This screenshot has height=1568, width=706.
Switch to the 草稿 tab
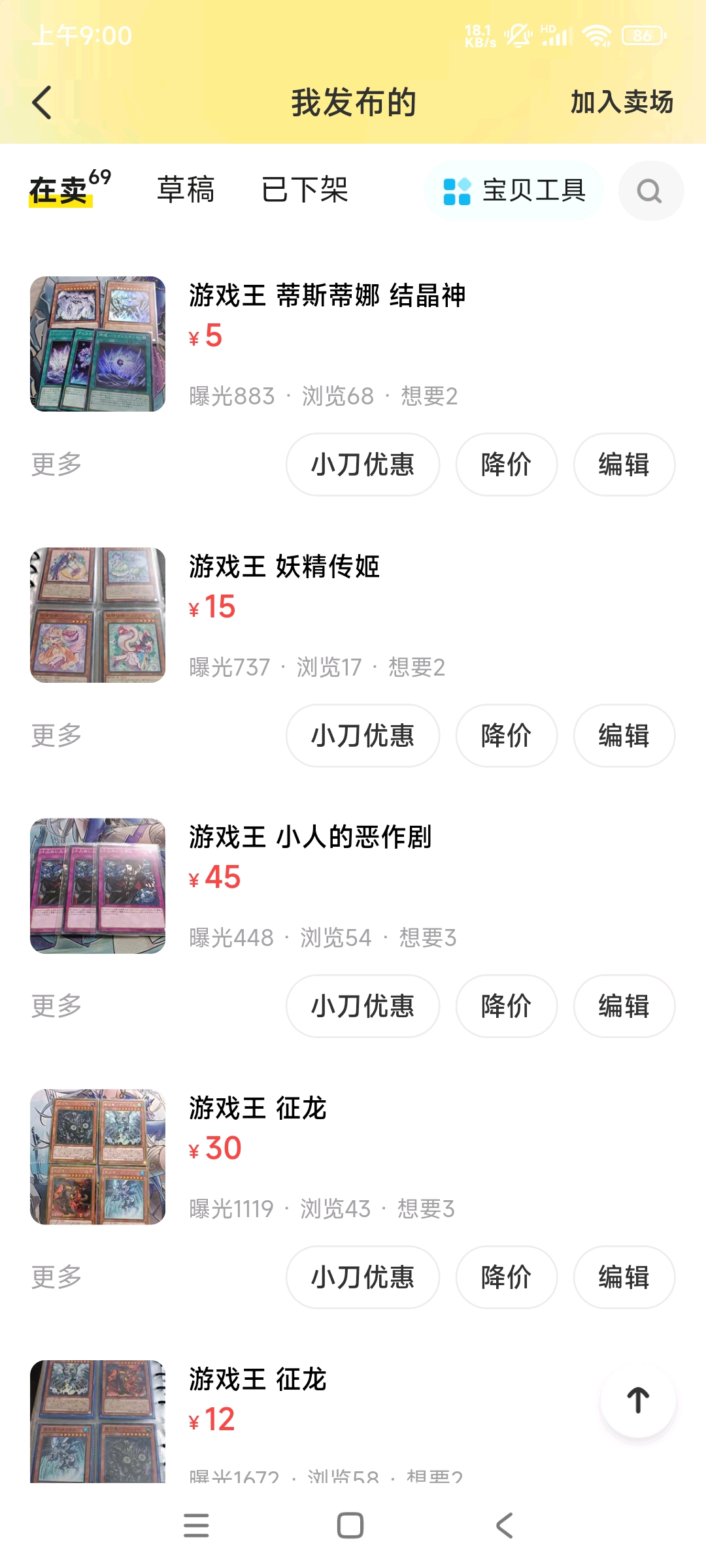point(186,190)
